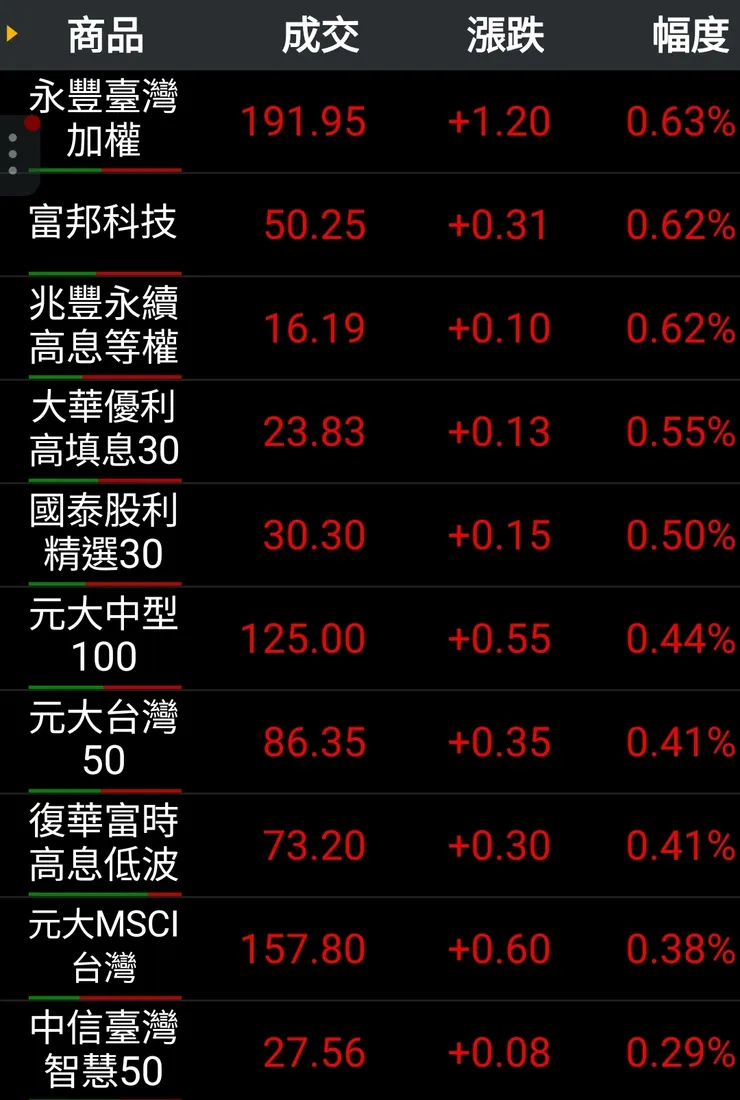Sort the list by 成交 column
Screen dimensions: 740x1100
click(x=320, y=36)
